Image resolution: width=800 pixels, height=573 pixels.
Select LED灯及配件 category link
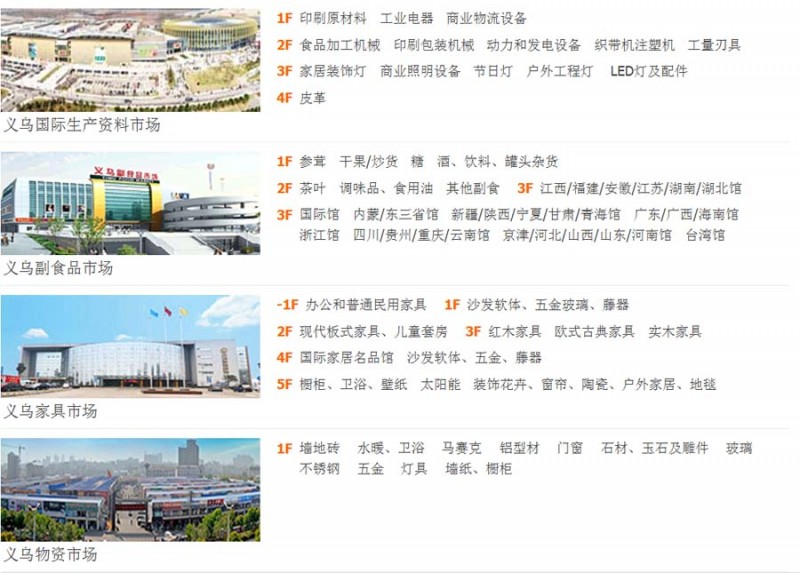tap(649, 71)
